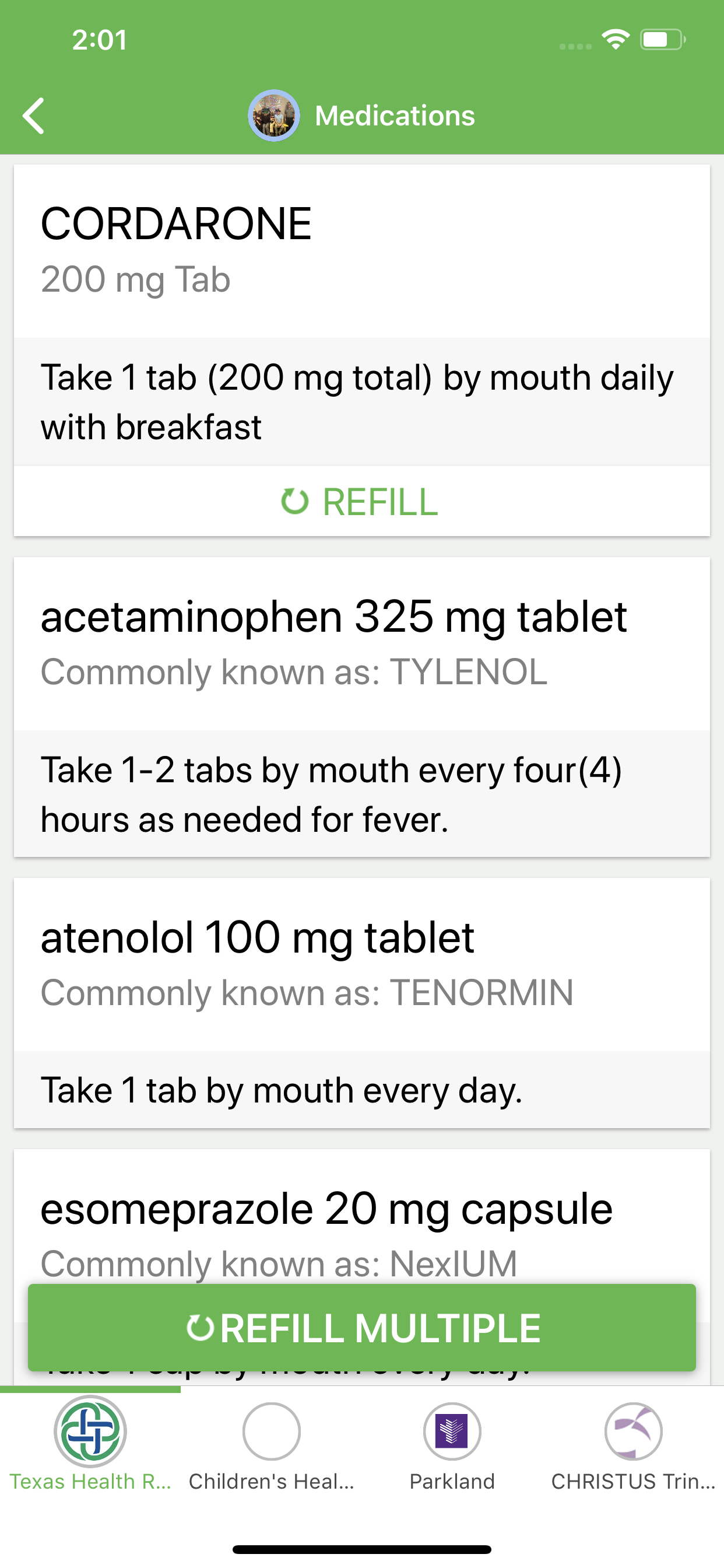Open acetaminophen 325 mg tablet details
Screen dimensions: 724x1568
(361, 706)
